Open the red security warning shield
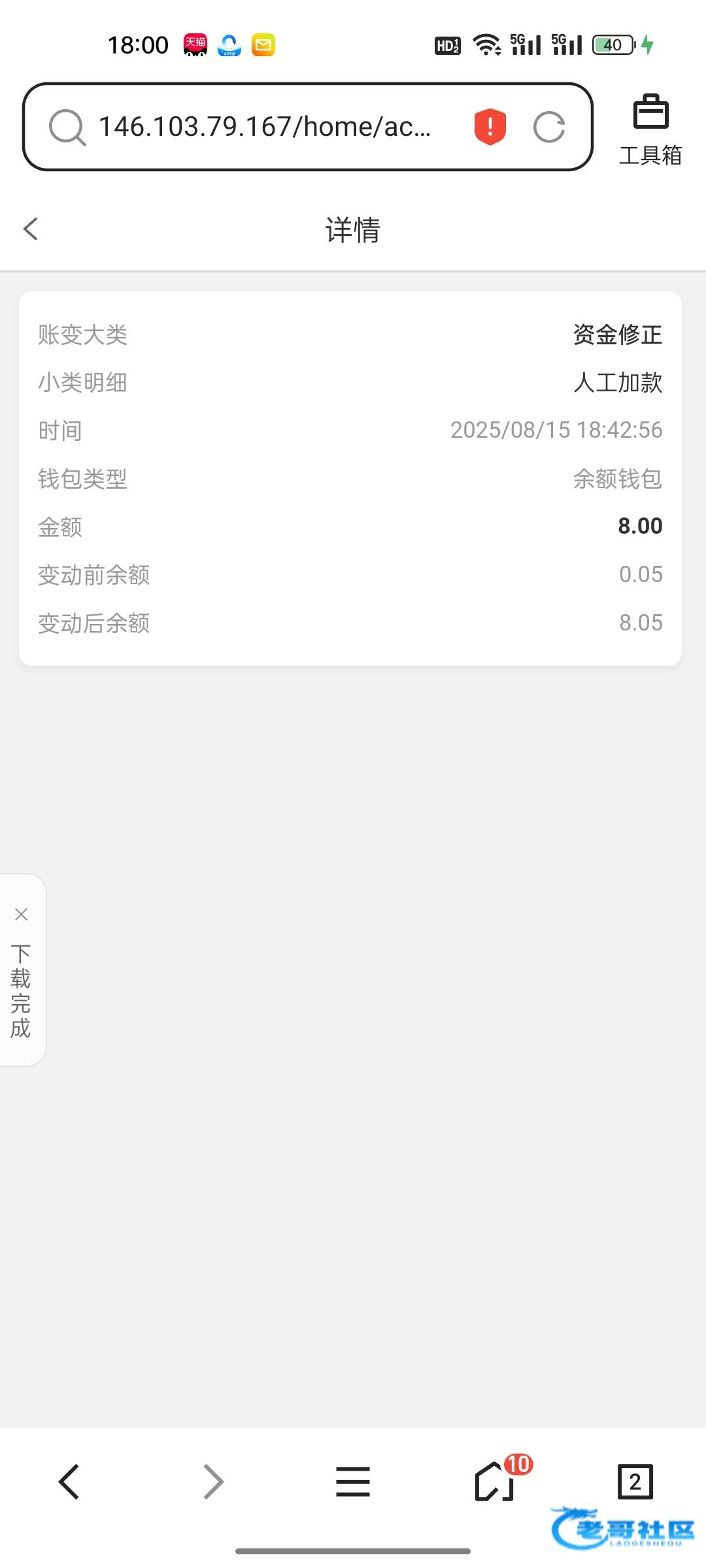 (x=490, y=126)
